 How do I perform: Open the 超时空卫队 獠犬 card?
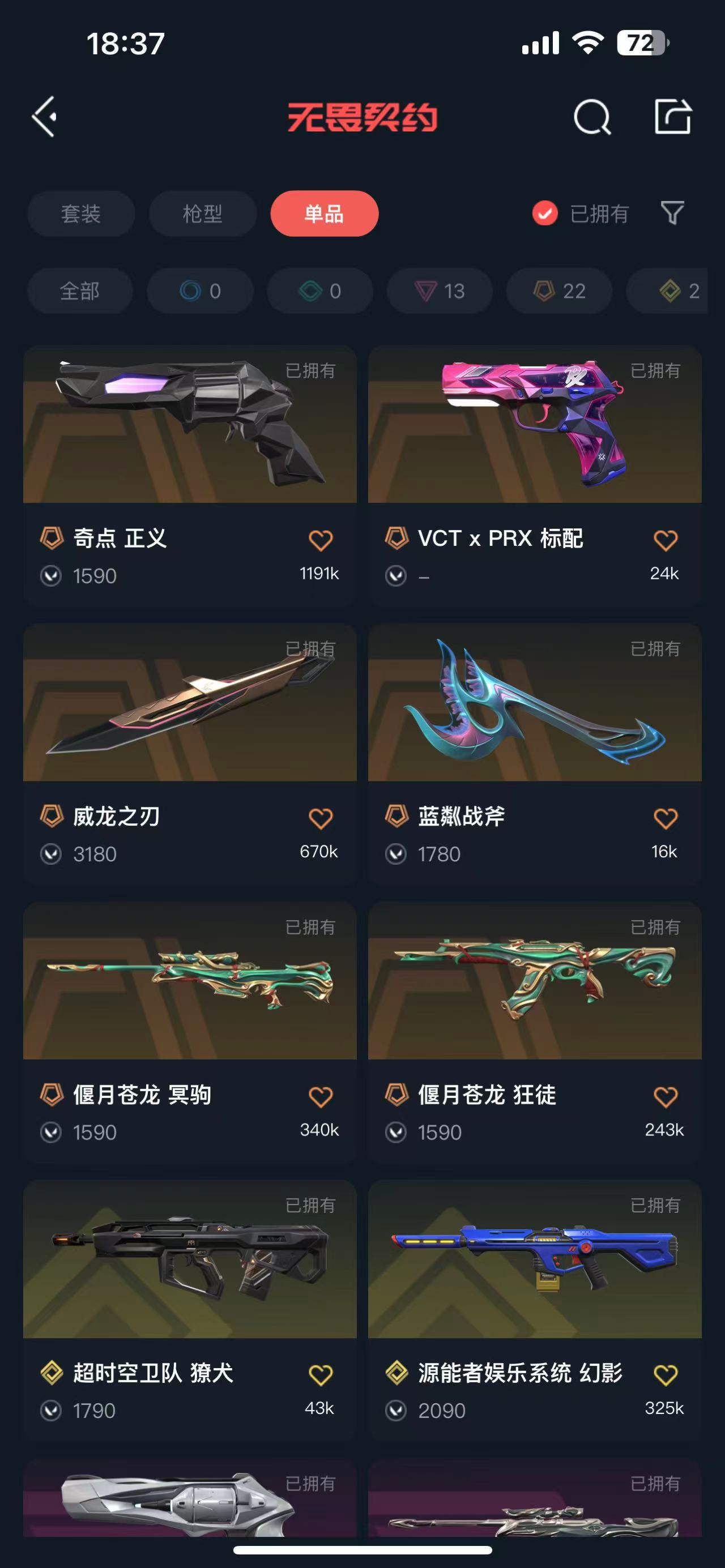(190, 1310)
